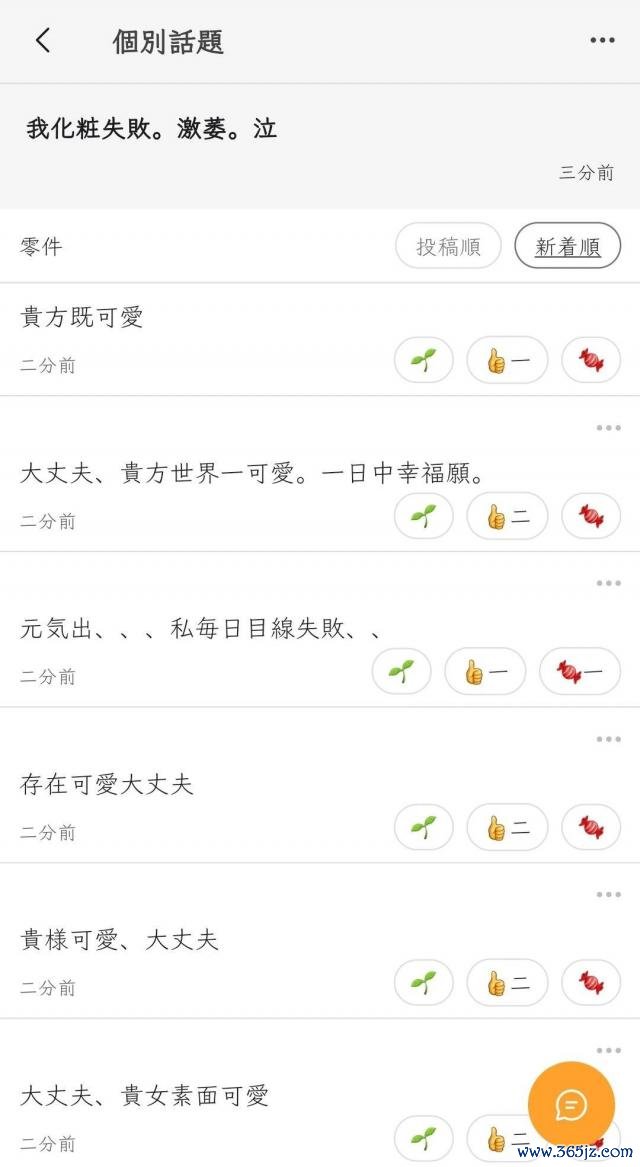Open the options dots above the 存在可愛大丈夫 comment

tap(608, 739)
